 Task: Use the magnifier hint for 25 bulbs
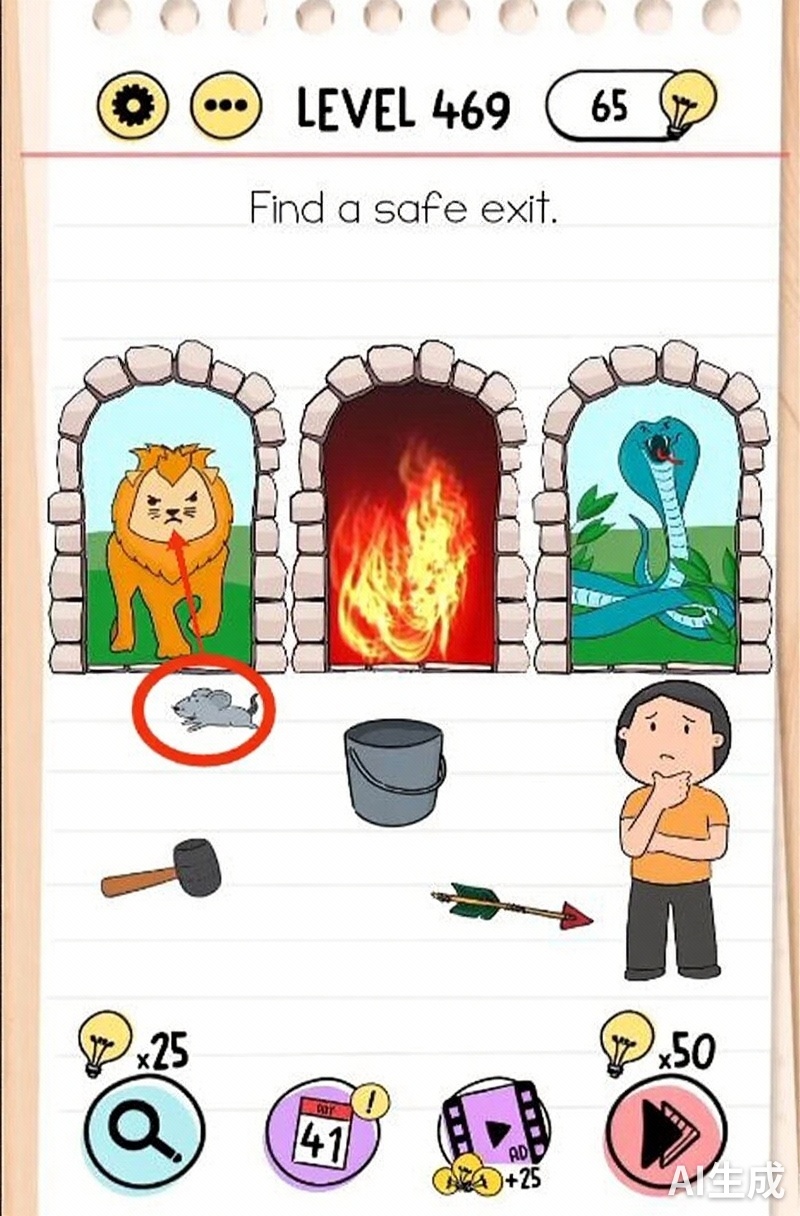click(144, 1130)
